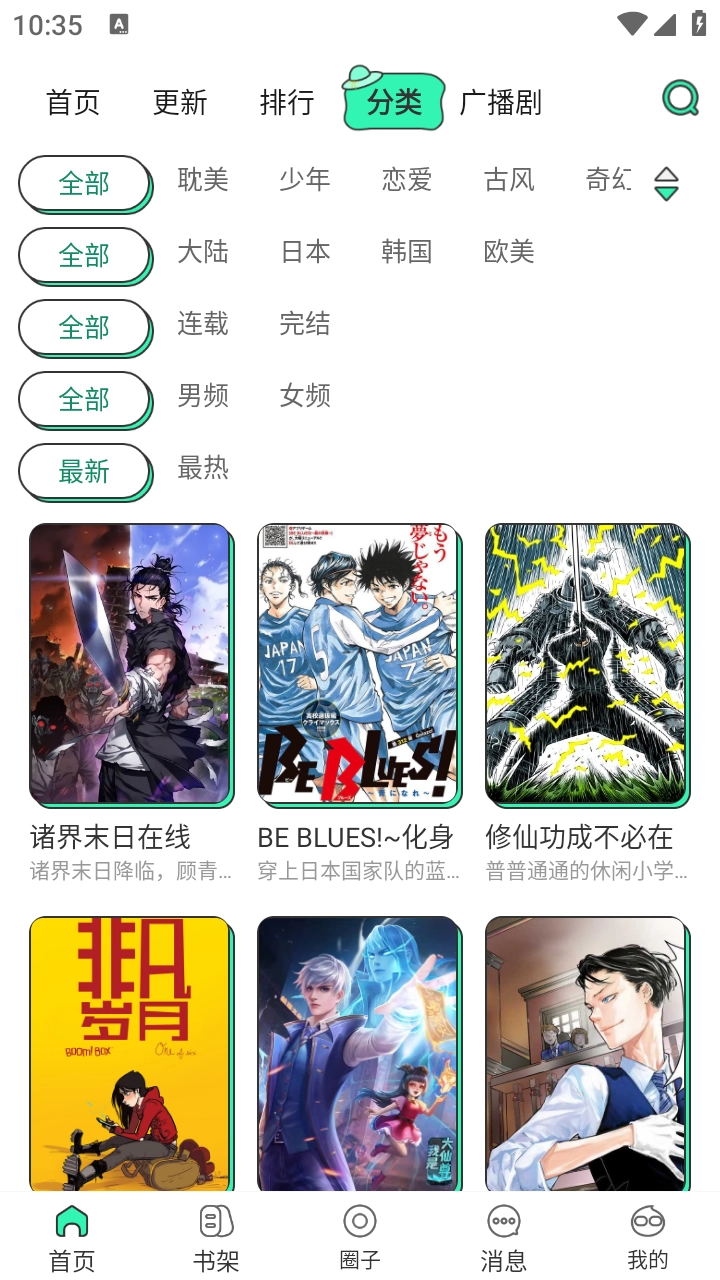
Task: Tap the 我的 profile glasses icon
Action: click(x=647, y=1222)
